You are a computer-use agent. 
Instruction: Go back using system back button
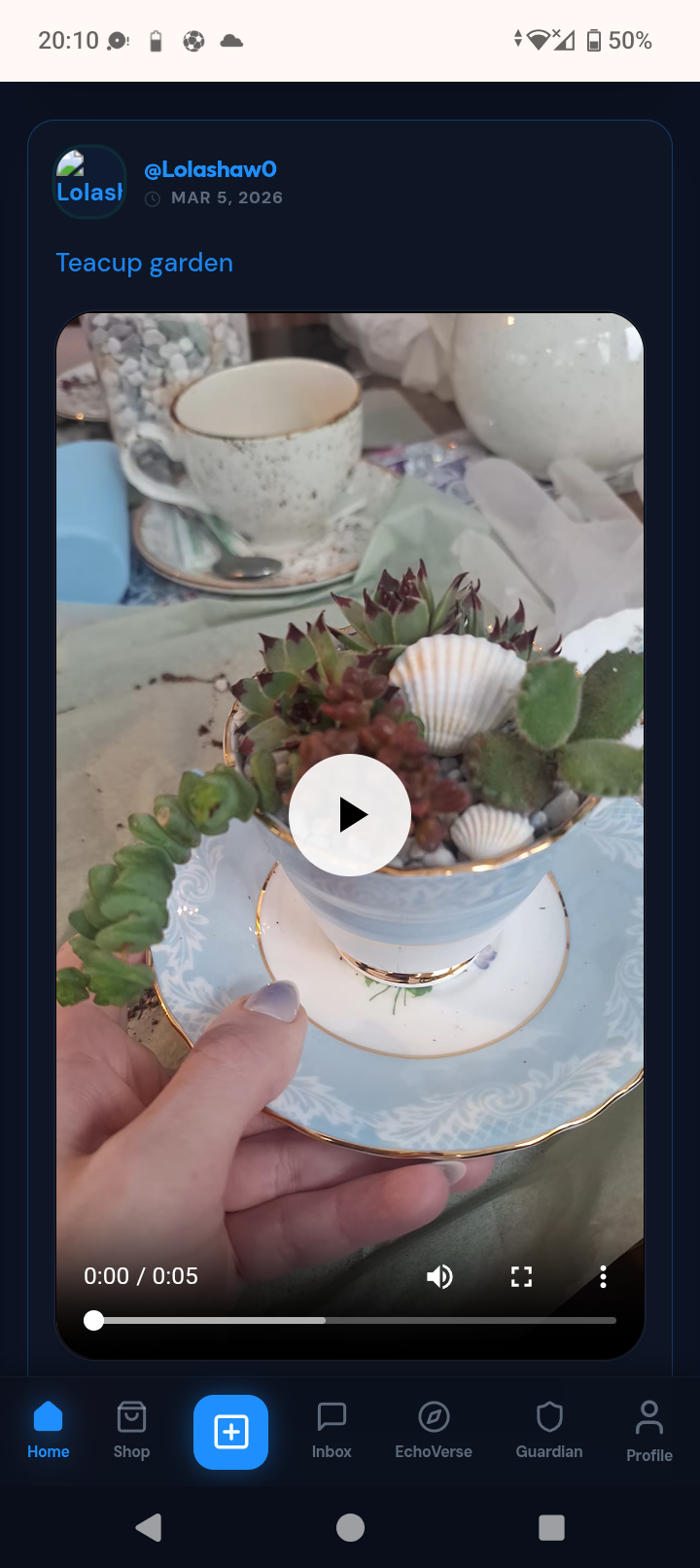click(x=149, y=1527)
